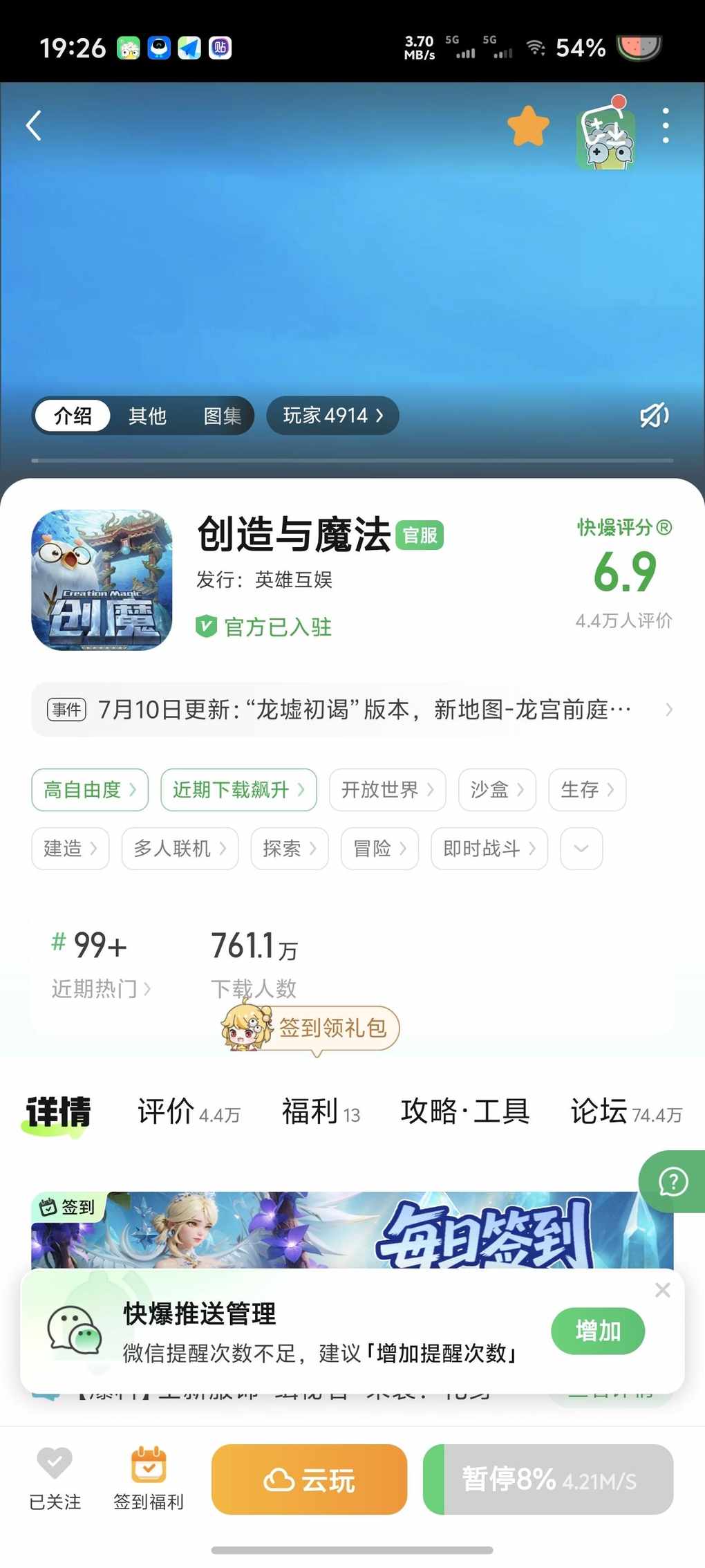Viewport: 705px width, 1568px height.
Task: Select the 近期下载飙升 tag chip
Action: point(238,789)
